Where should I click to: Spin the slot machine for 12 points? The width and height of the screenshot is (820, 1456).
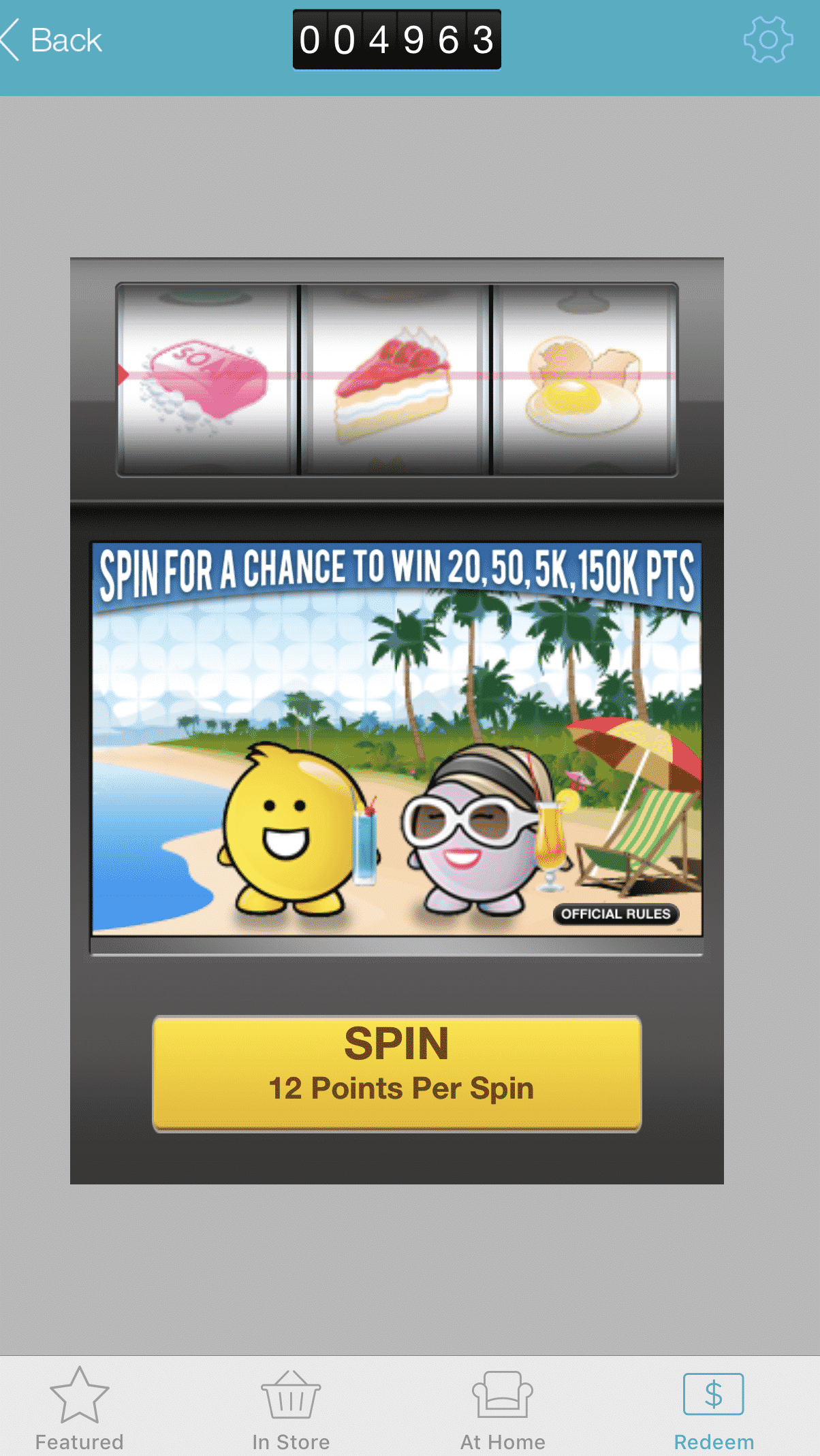click(x=396, y=1073)
